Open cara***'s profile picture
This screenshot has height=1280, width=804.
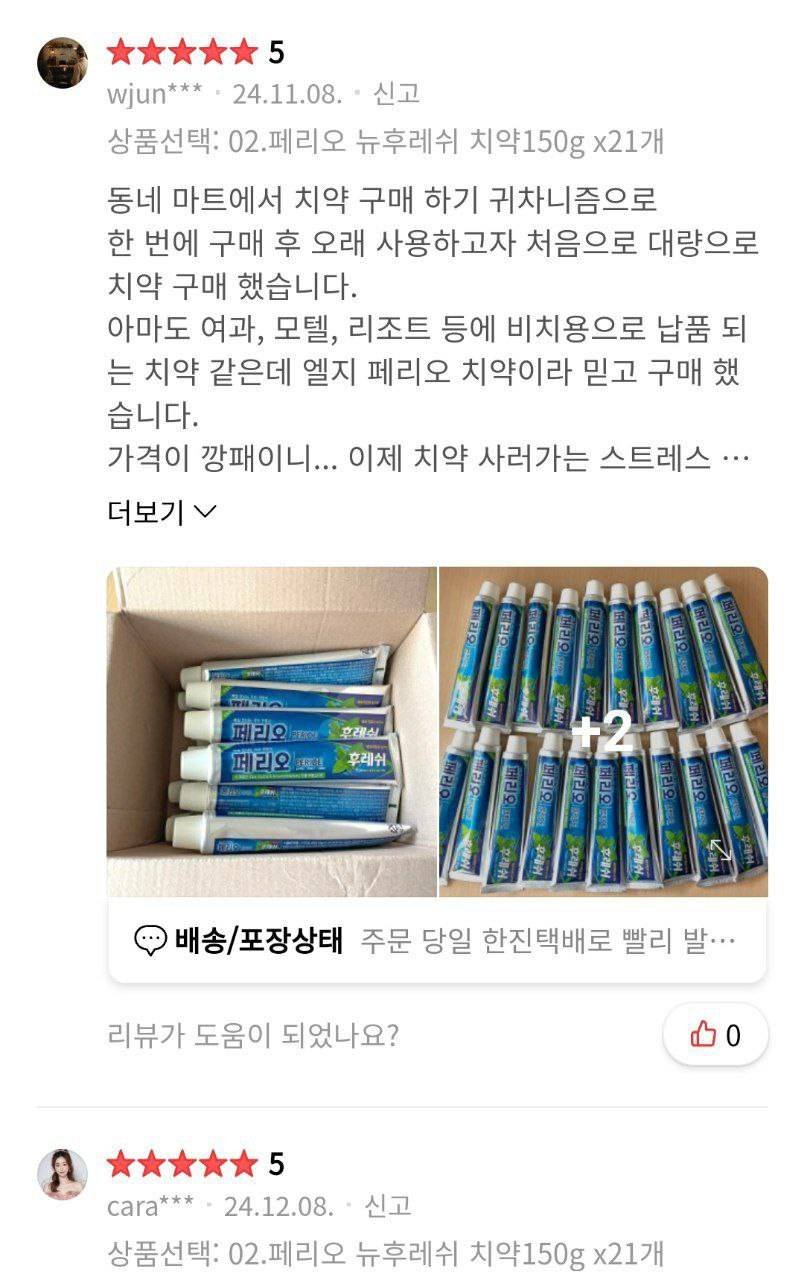point(62,1174)
